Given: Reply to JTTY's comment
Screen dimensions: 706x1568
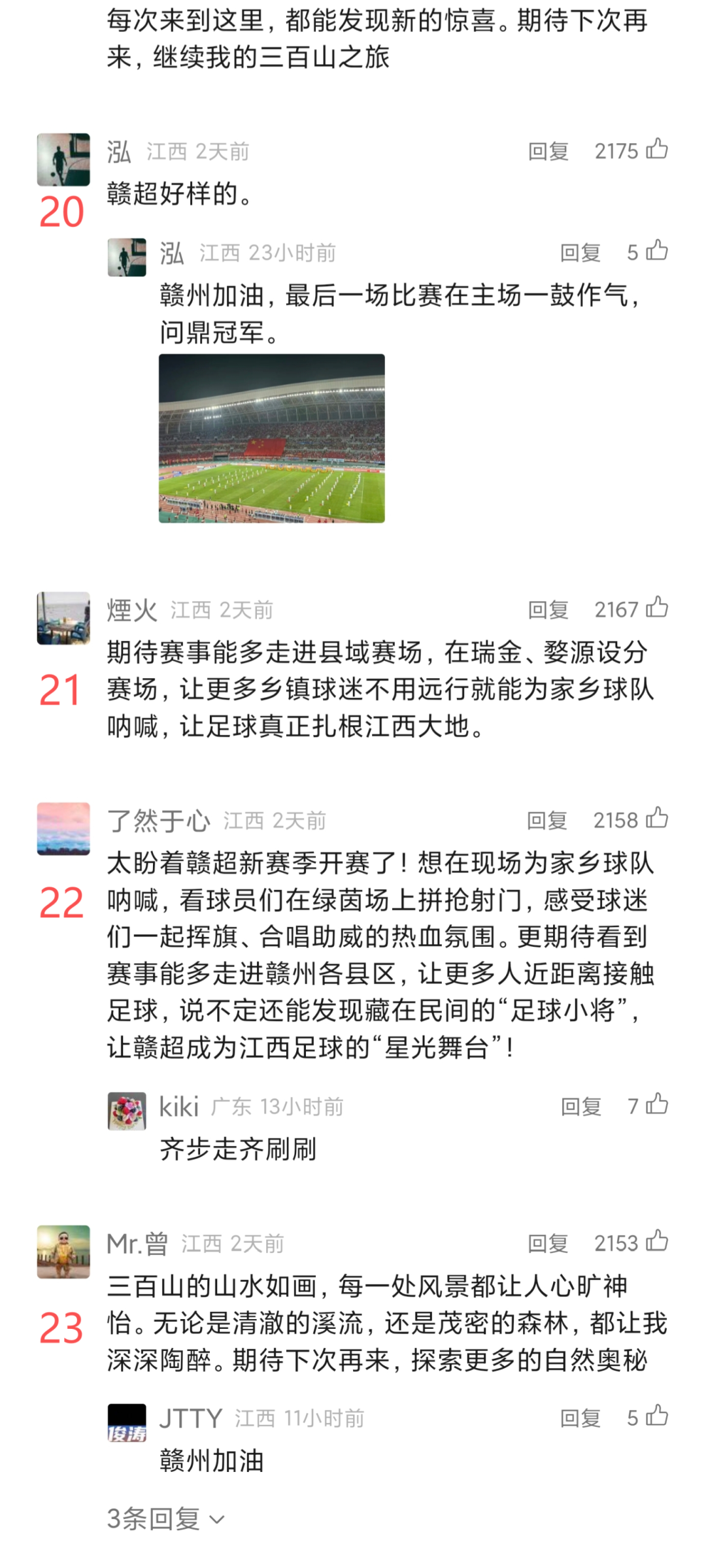Looking at the screenshot, I should [x=580, y=1418].
